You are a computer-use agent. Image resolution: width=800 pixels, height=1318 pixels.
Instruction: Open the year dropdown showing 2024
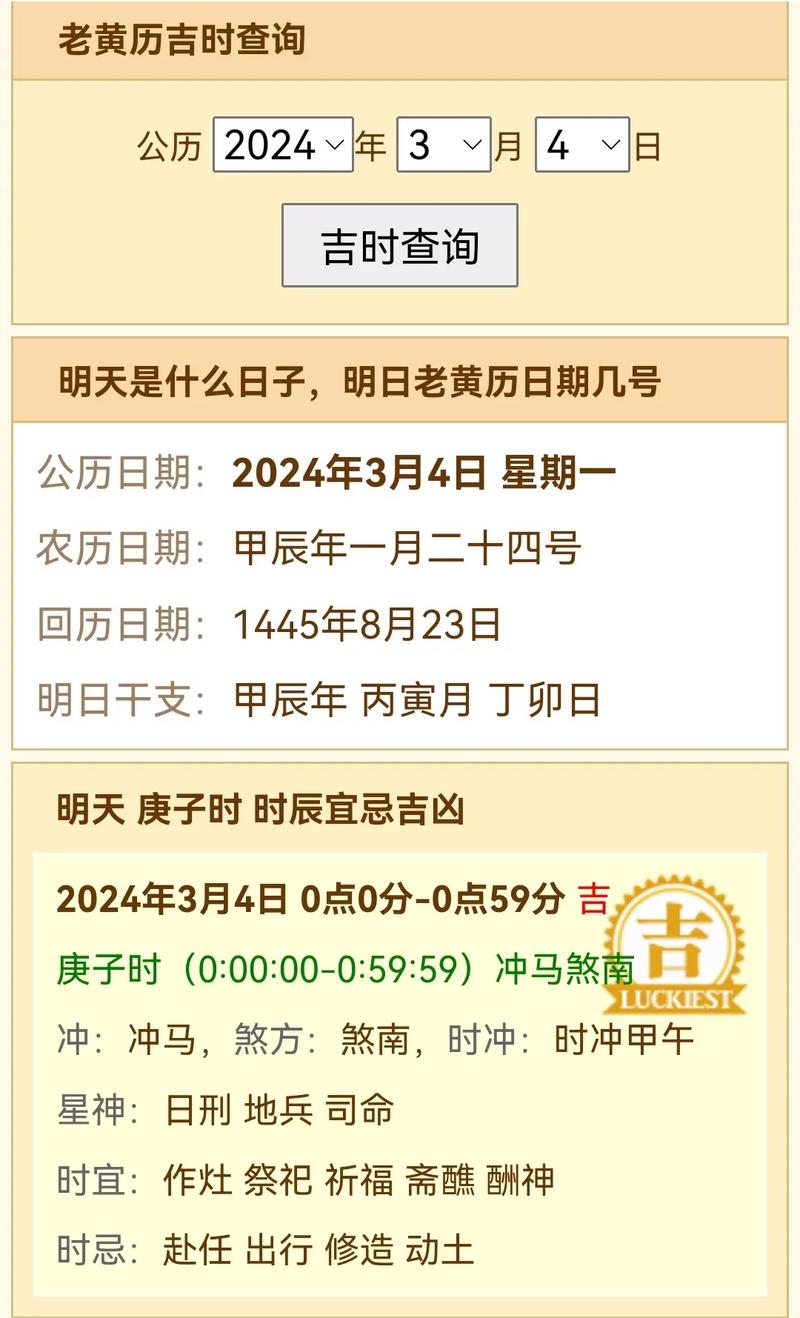point(283,146)
